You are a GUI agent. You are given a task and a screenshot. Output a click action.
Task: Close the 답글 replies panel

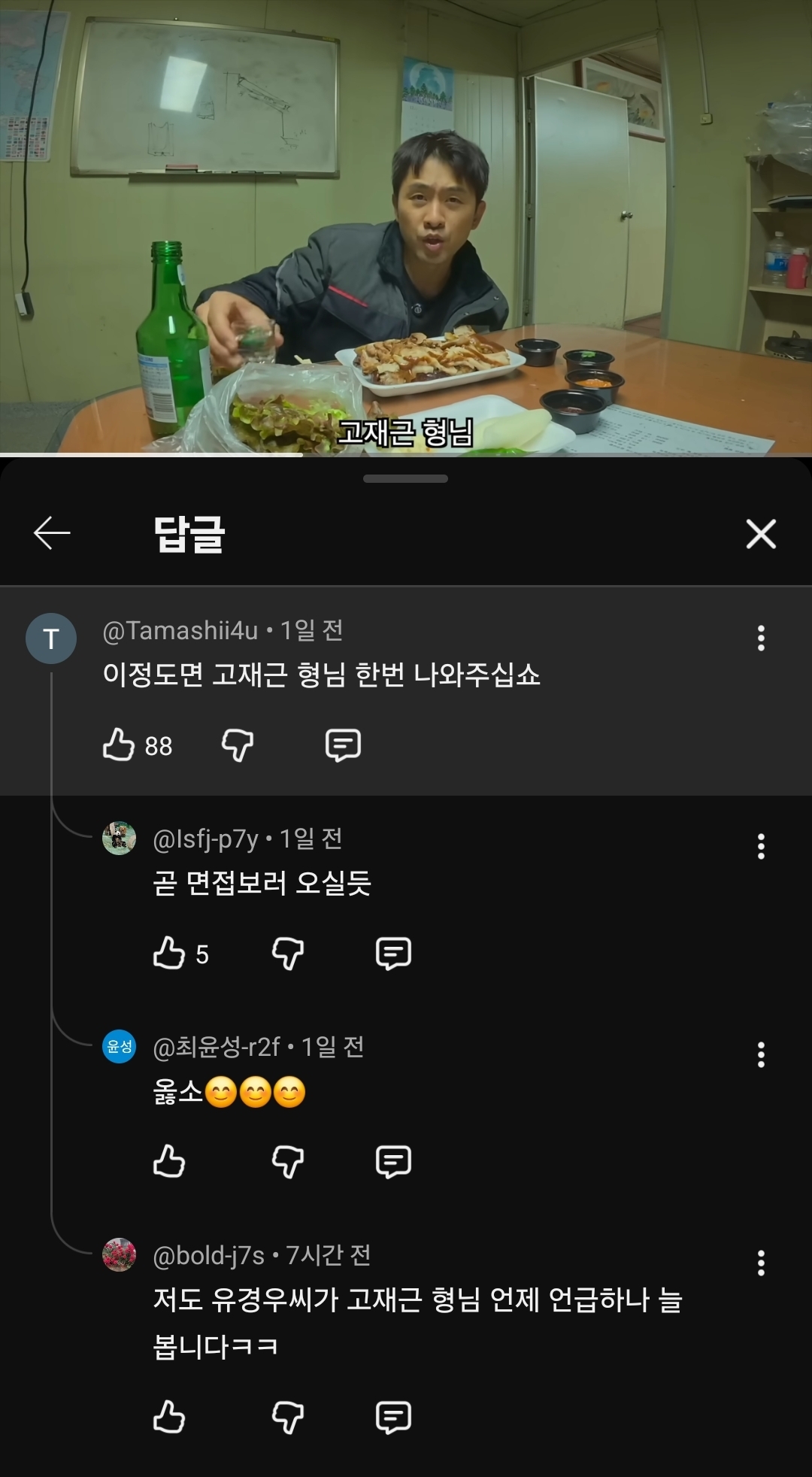pos(760,534)
